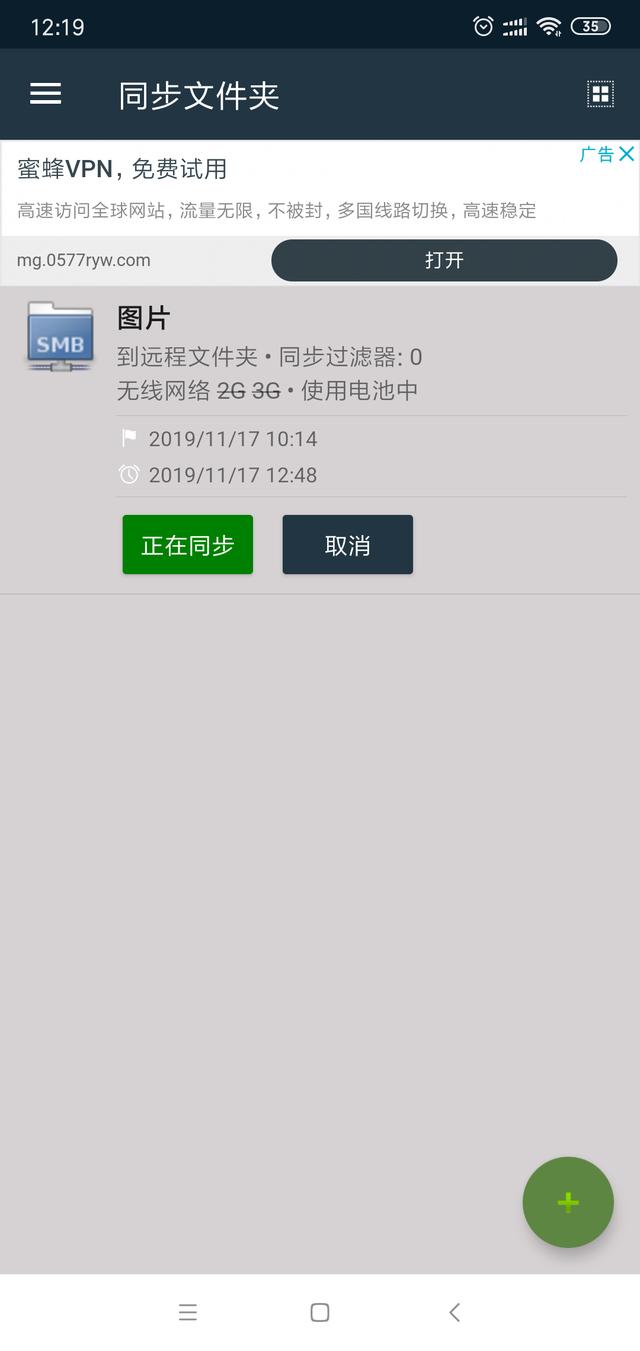Screen dimensions: 640x1351
Task: Add a new folder pair
Action: pos(567,1202)
